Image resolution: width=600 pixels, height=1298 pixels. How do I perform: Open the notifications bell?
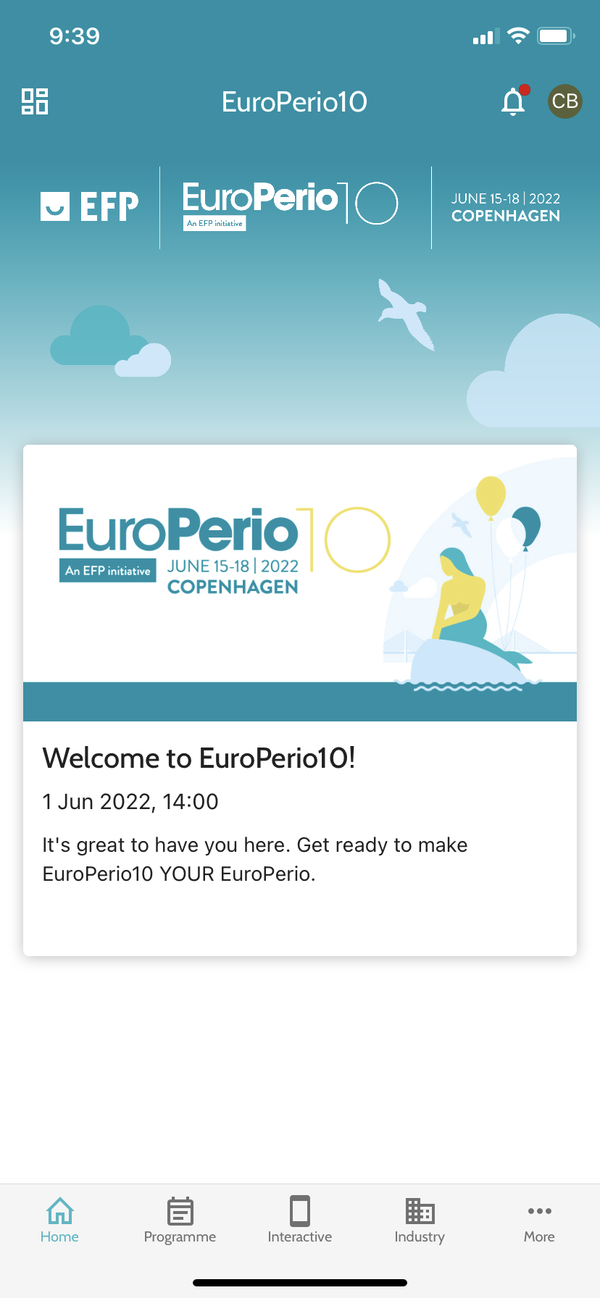pyautogui.click(x=514, y=101)
